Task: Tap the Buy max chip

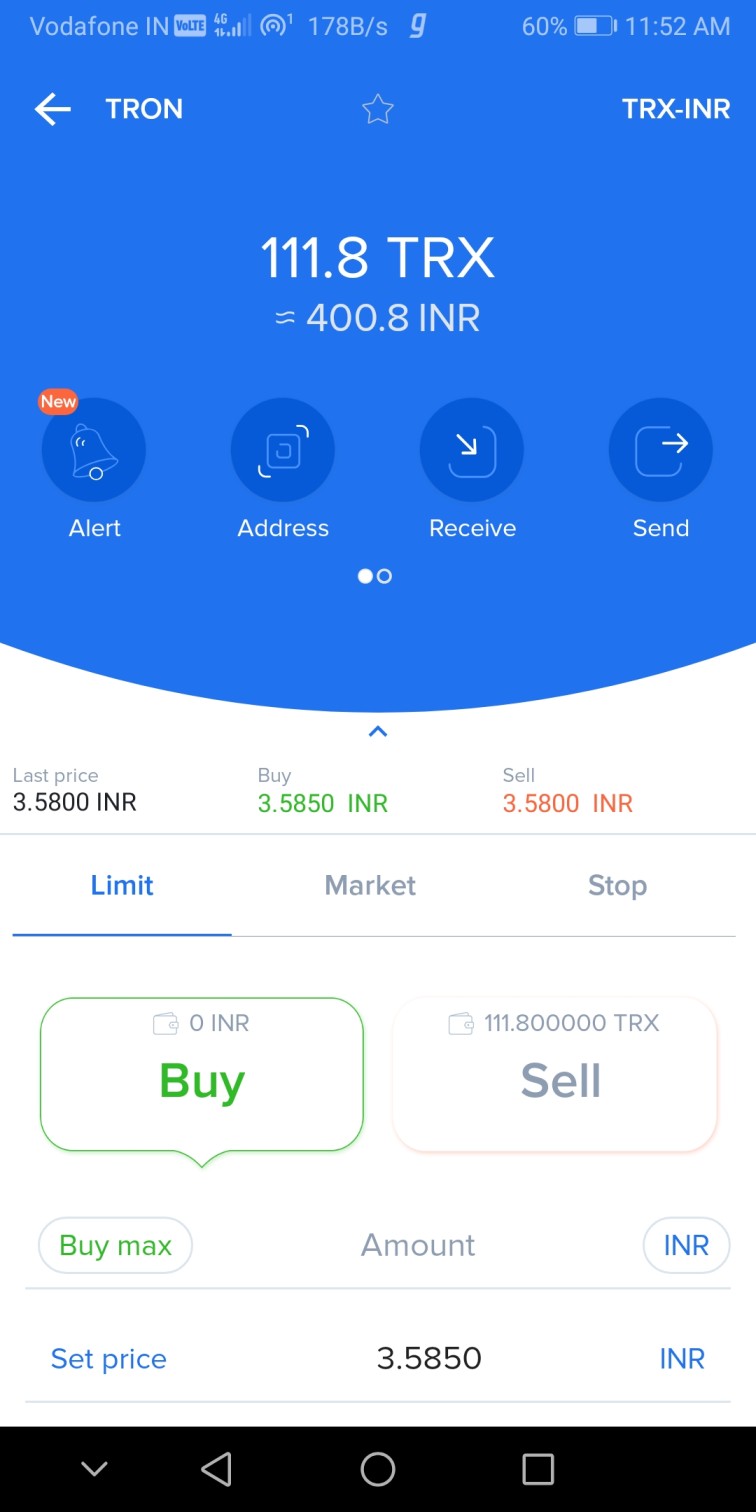Action: tap(115, 1245)
